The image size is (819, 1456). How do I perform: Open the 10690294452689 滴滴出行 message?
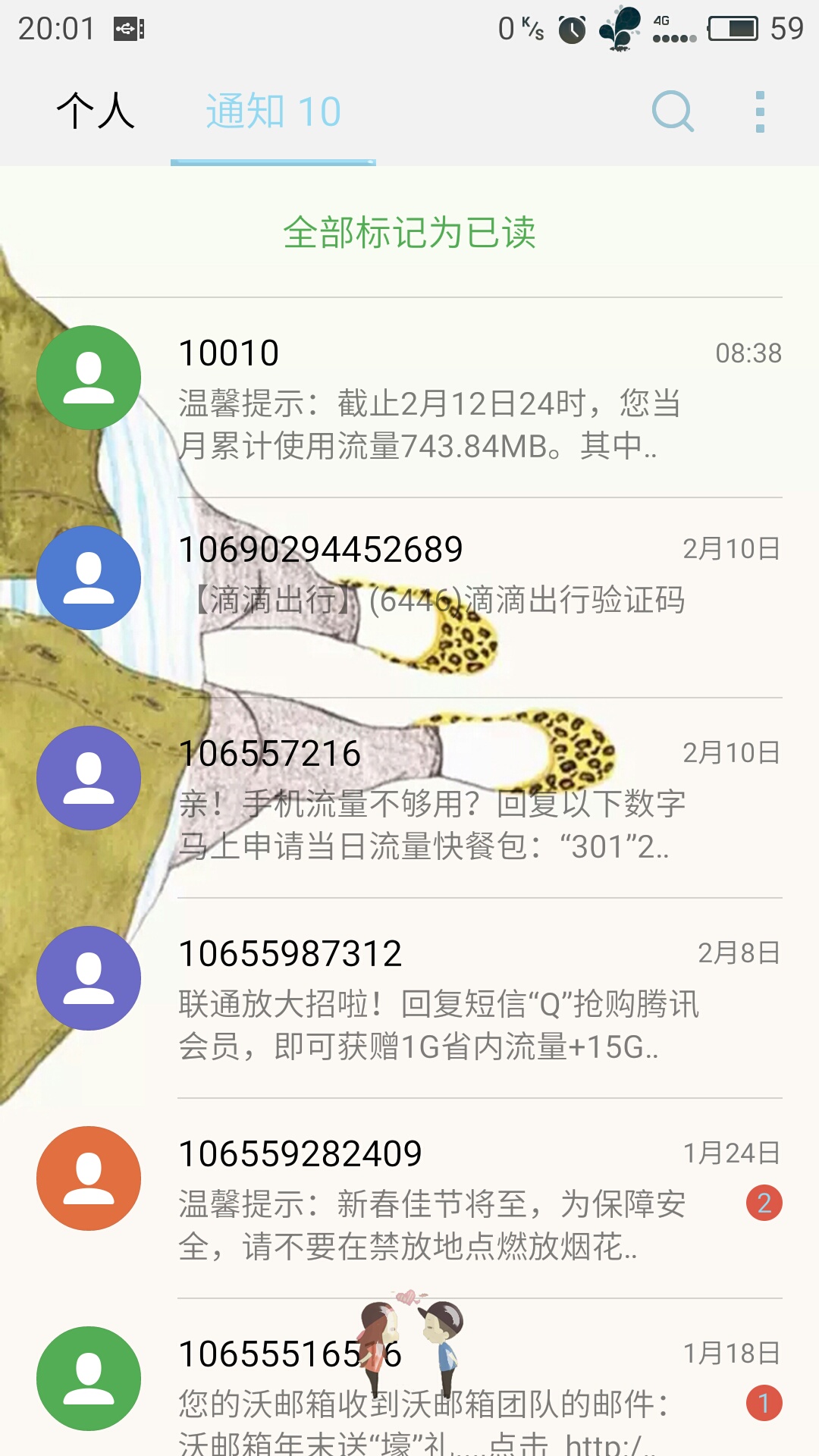point(409,598)
